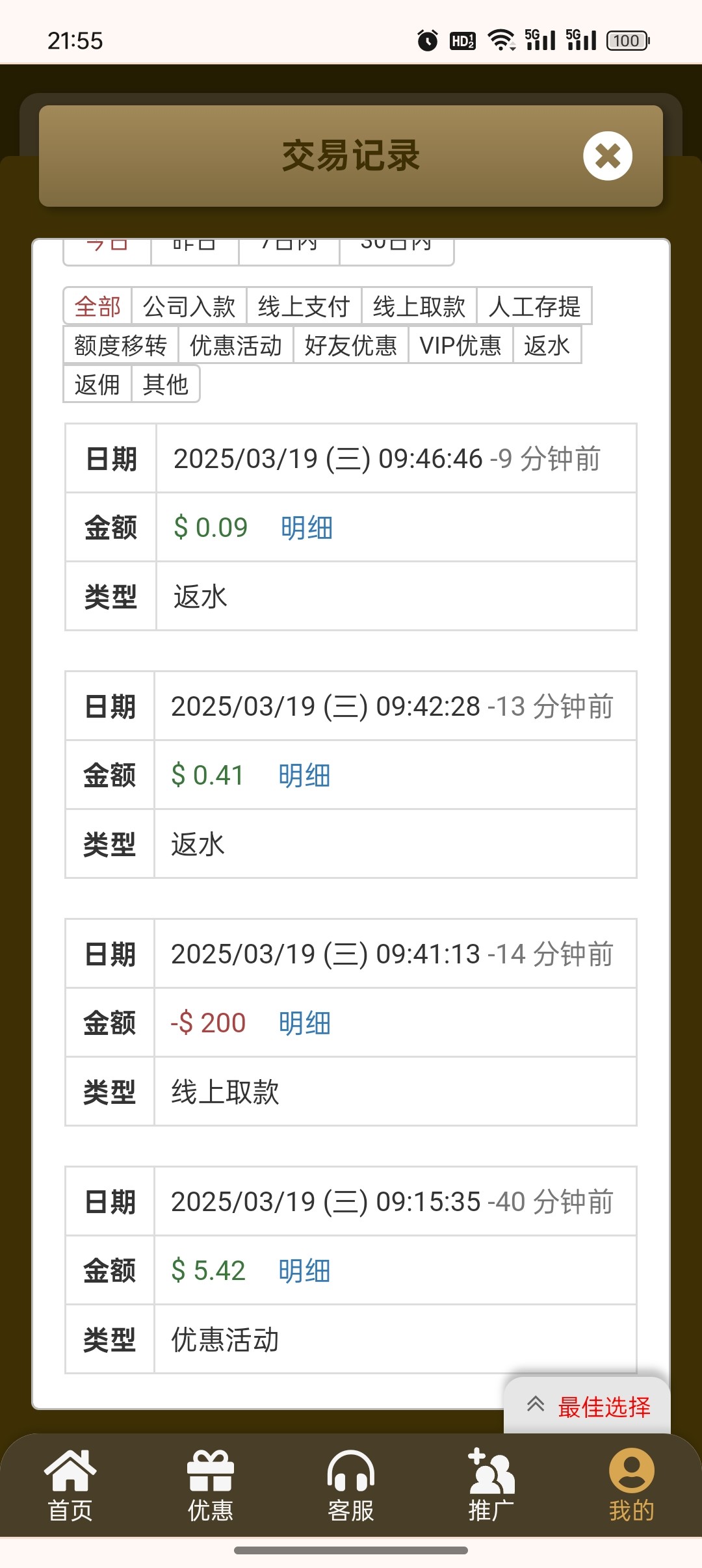
Task: Switch to the 推广 tab
Action: [491, 1486]
